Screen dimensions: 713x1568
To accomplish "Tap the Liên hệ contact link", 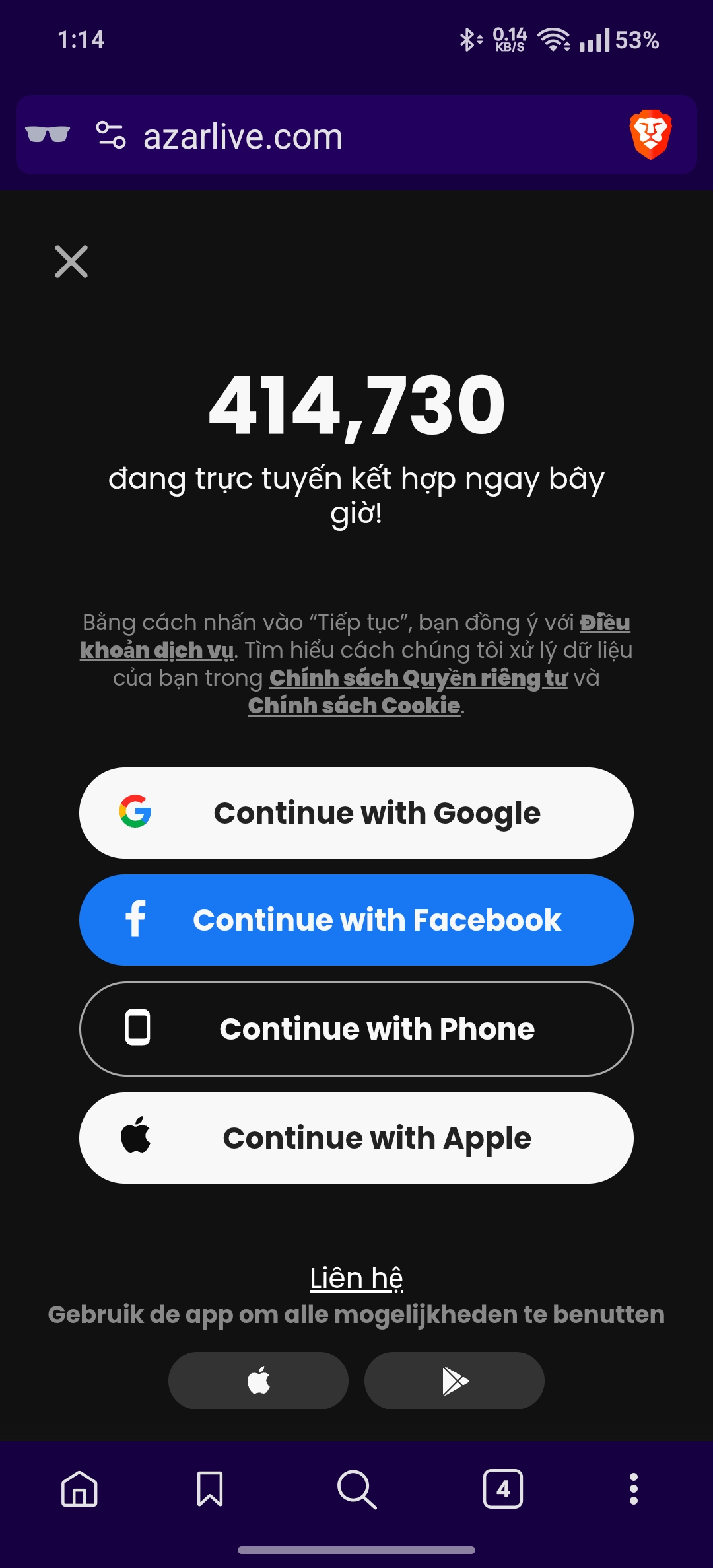I will coord(356,1278).
